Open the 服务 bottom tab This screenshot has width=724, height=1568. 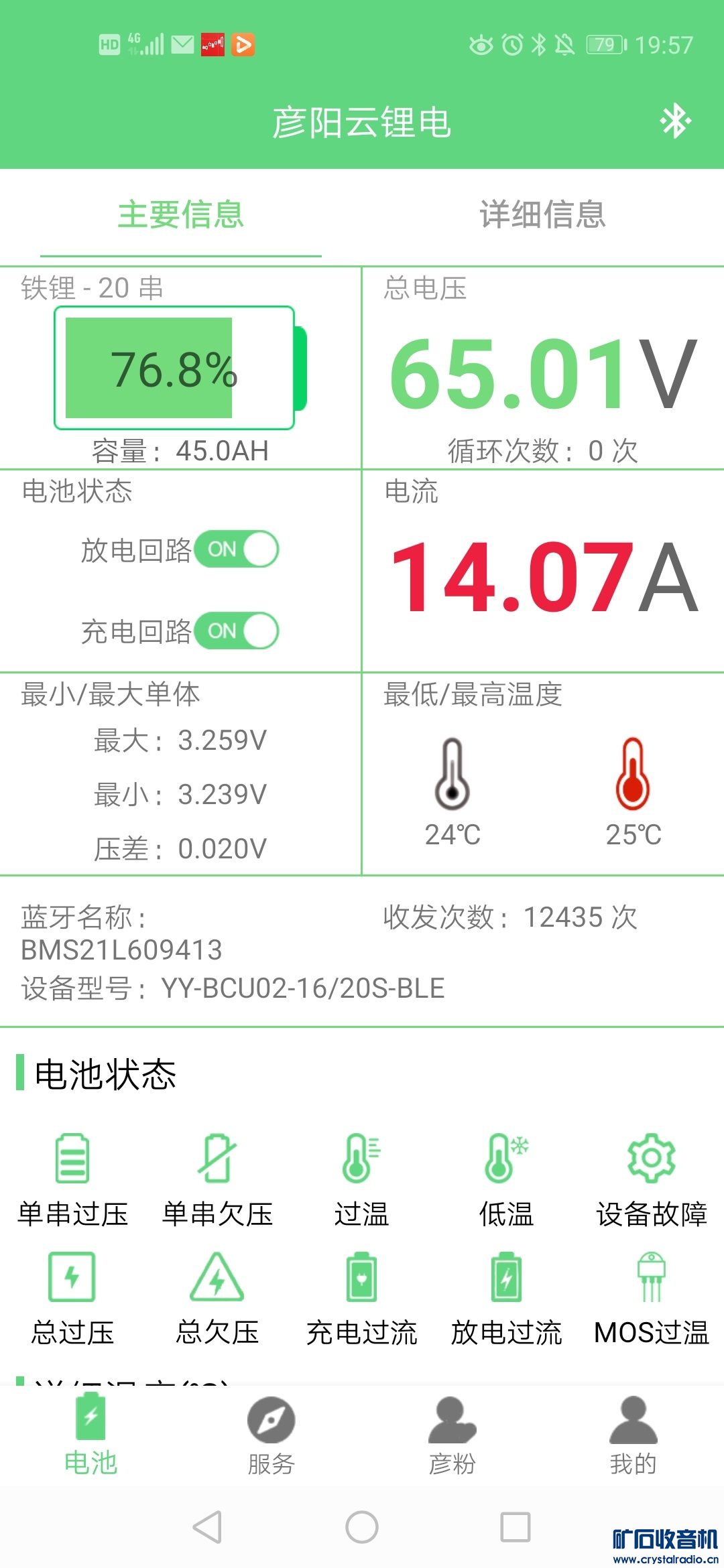coord(271,1434)
